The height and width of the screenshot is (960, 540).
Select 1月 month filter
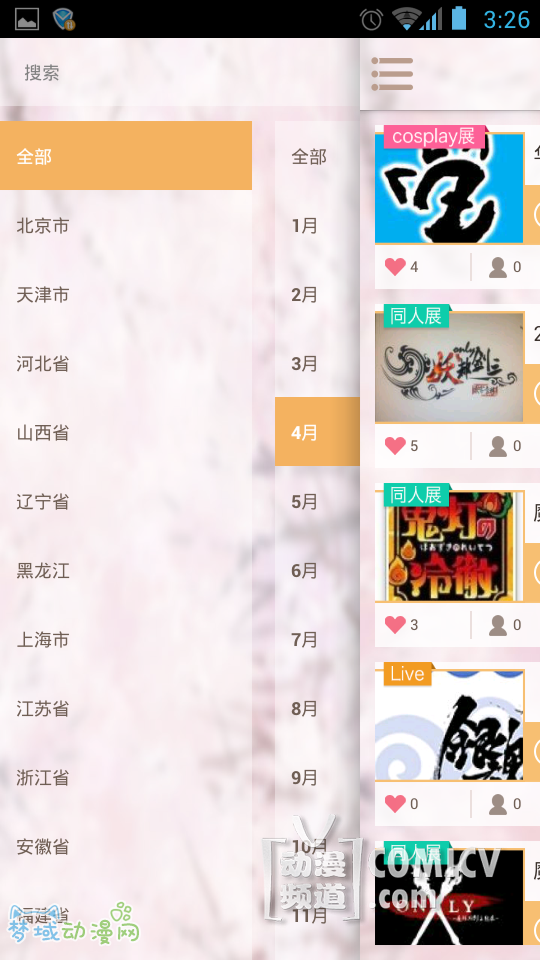[x=317, y=226]
